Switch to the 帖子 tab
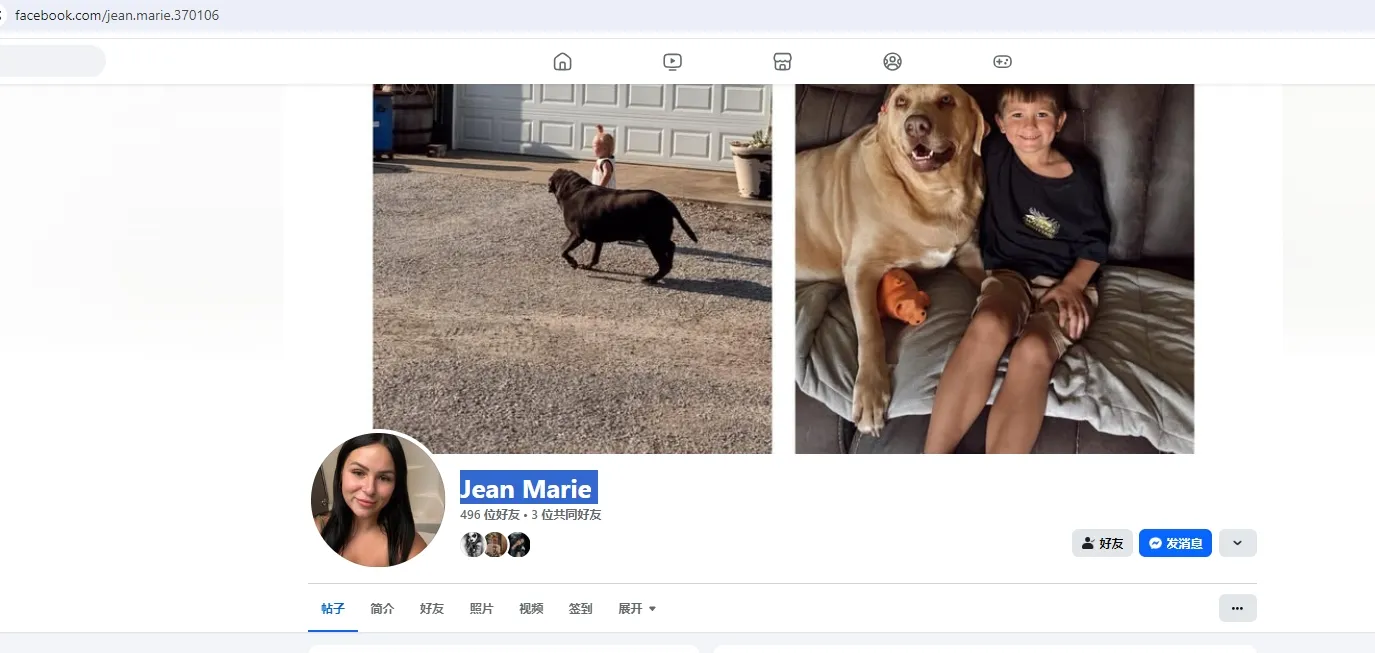The image size is (1375, 653). click(x=333, y=608)
